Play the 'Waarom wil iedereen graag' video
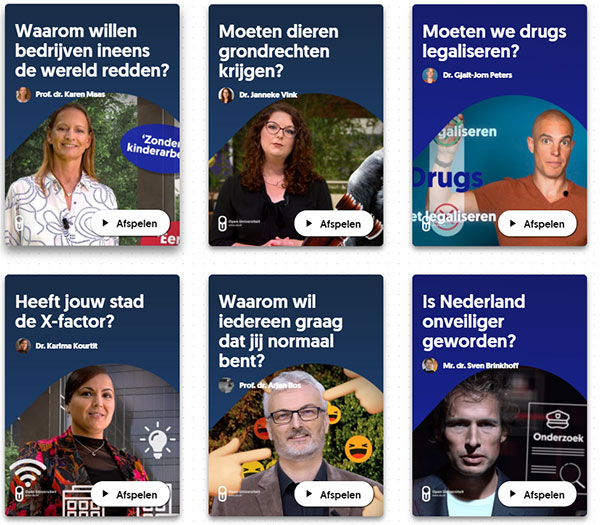 (334, 494)
